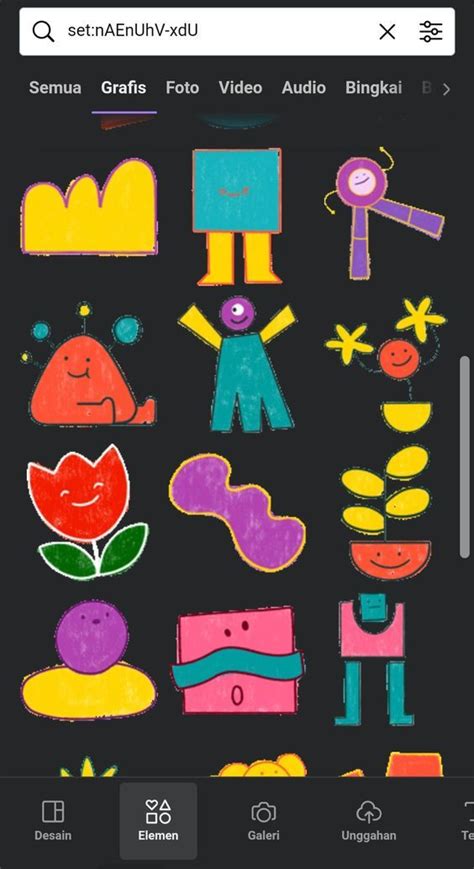Switch to the Foto tab
The height and width of the screenshot is (869, 474).
[182, 88]
